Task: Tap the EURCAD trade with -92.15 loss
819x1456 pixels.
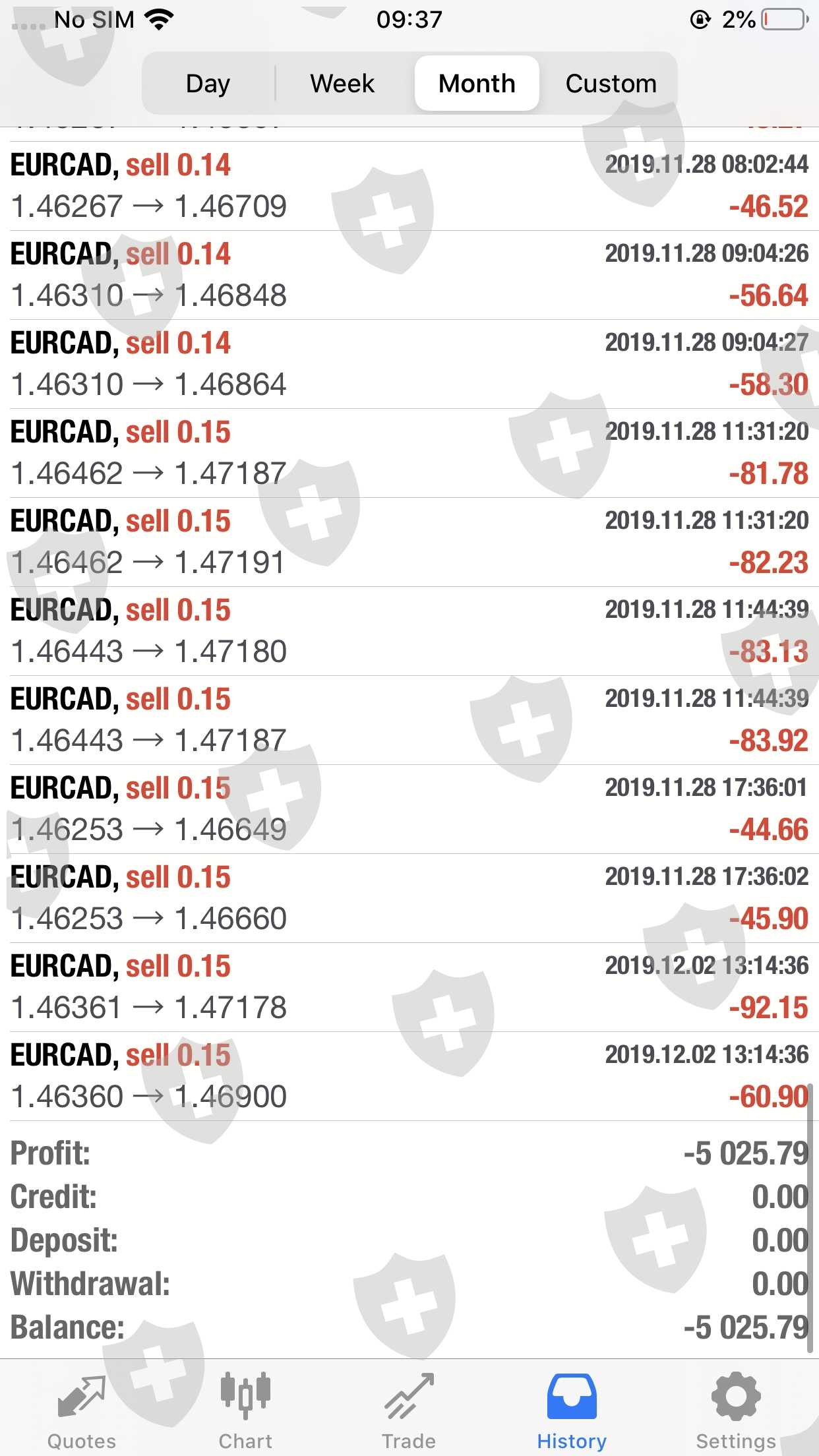Action: pyautogui.click(x=409, y=987)
